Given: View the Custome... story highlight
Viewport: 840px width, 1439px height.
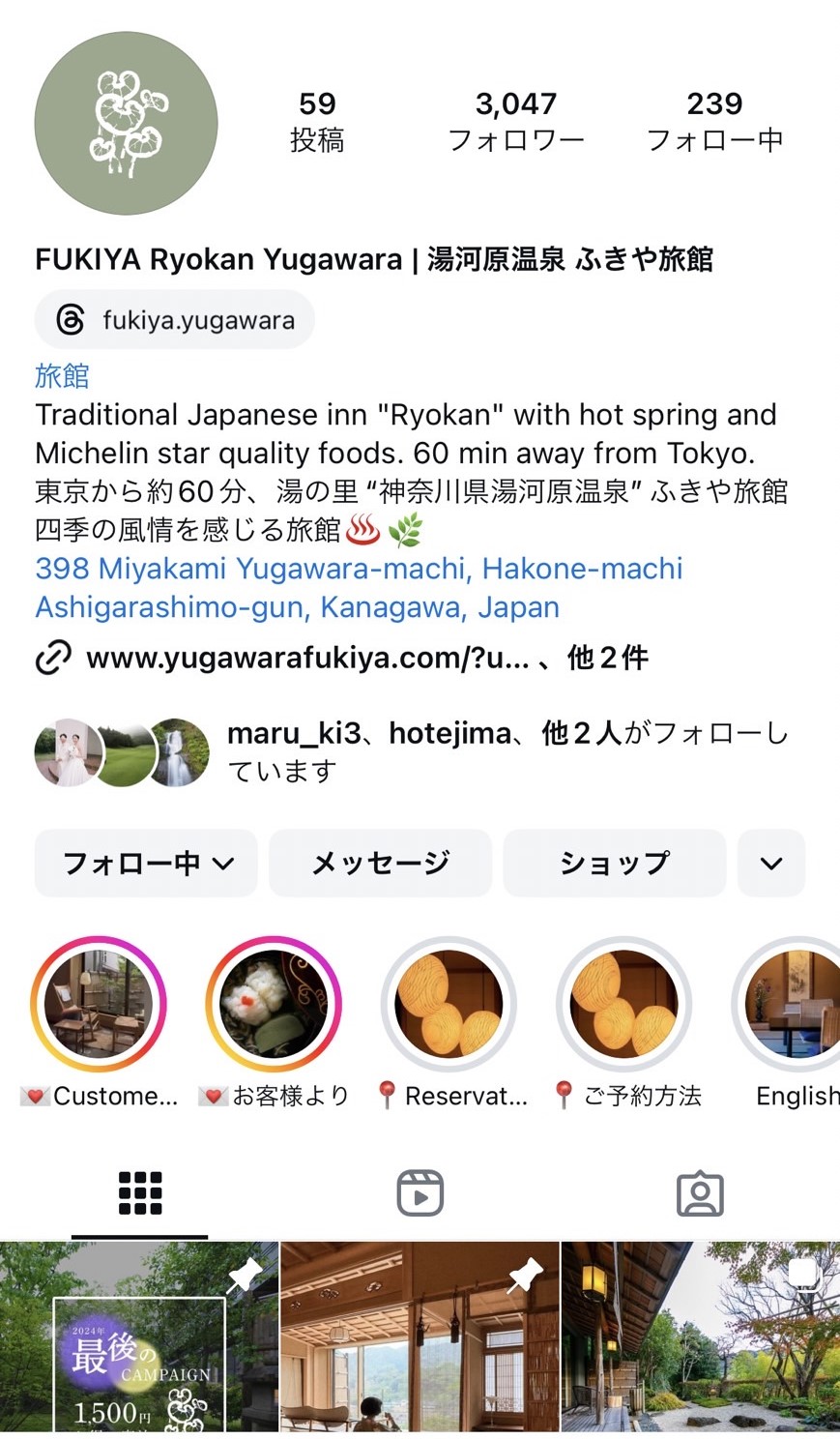Looking at the screenshot, I should pyautogui.click(x=99, y=1005).
